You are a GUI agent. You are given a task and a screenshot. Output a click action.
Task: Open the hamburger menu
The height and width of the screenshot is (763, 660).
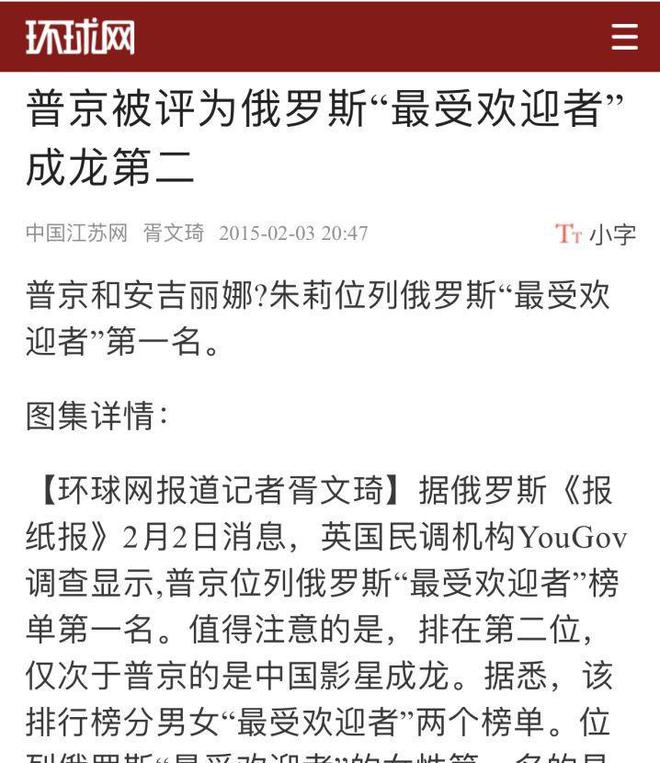pos(624,37)
